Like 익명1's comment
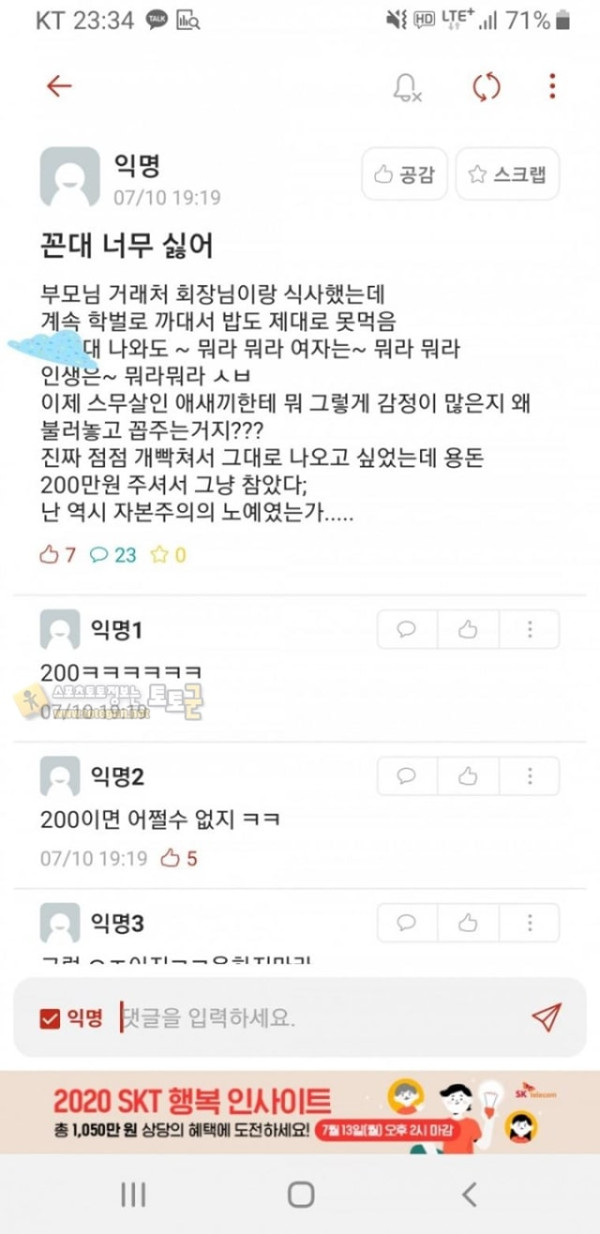 click(468, 630)
